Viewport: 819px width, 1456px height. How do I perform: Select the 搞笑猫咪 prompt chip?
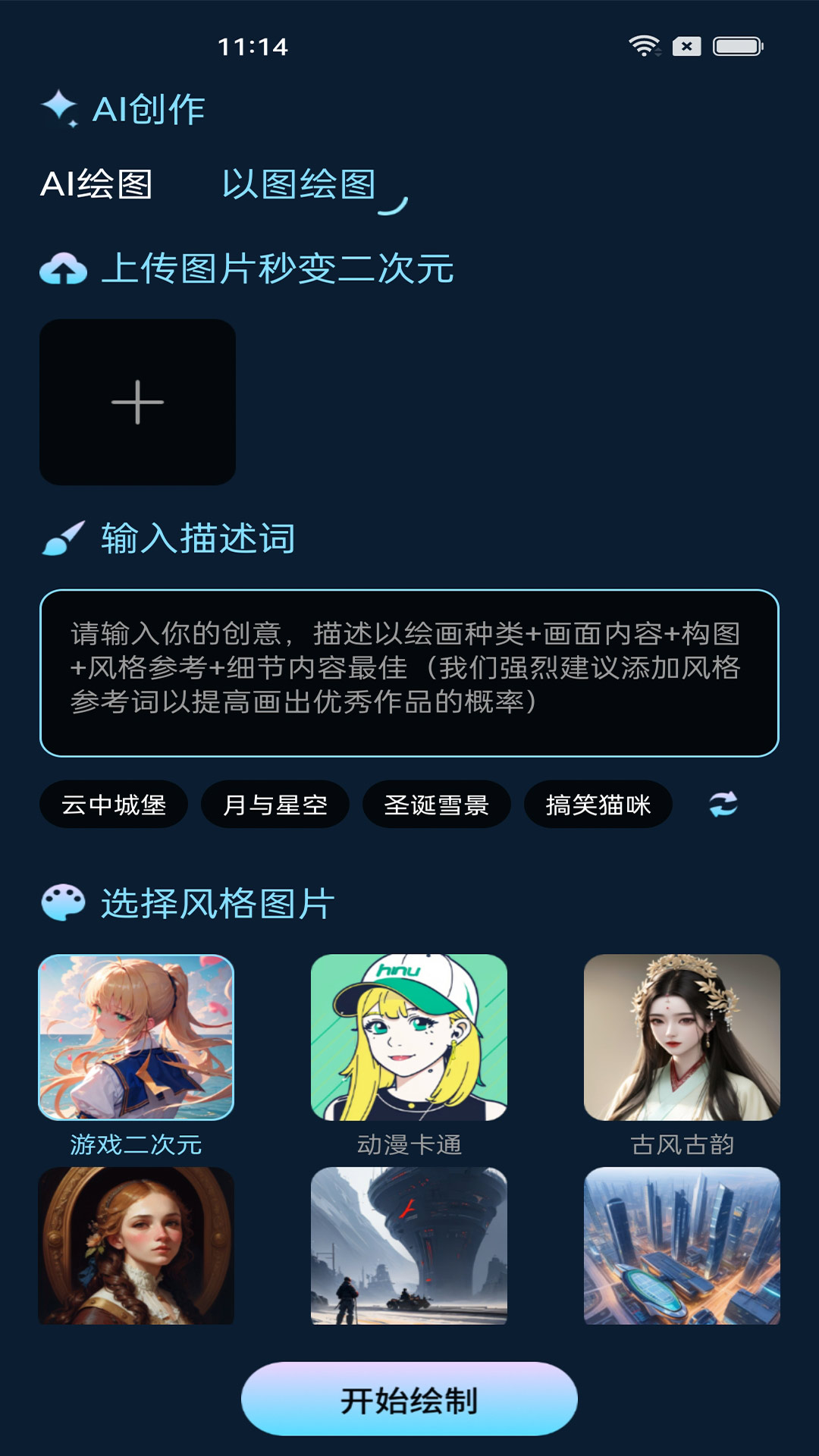(x=598, y=805)
